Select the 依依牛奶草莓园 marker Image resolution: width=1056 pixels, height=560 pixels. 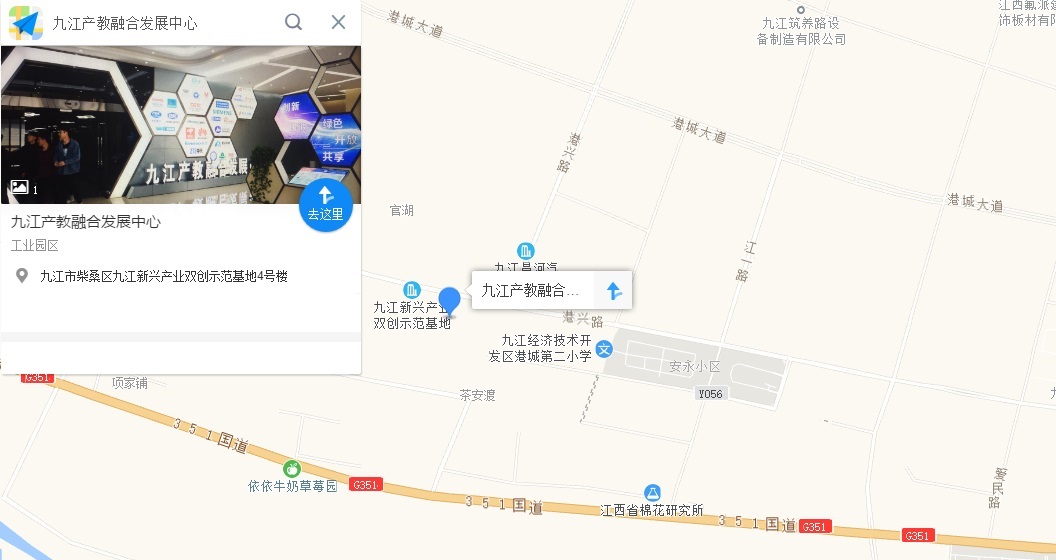click(x=291, y=468)
